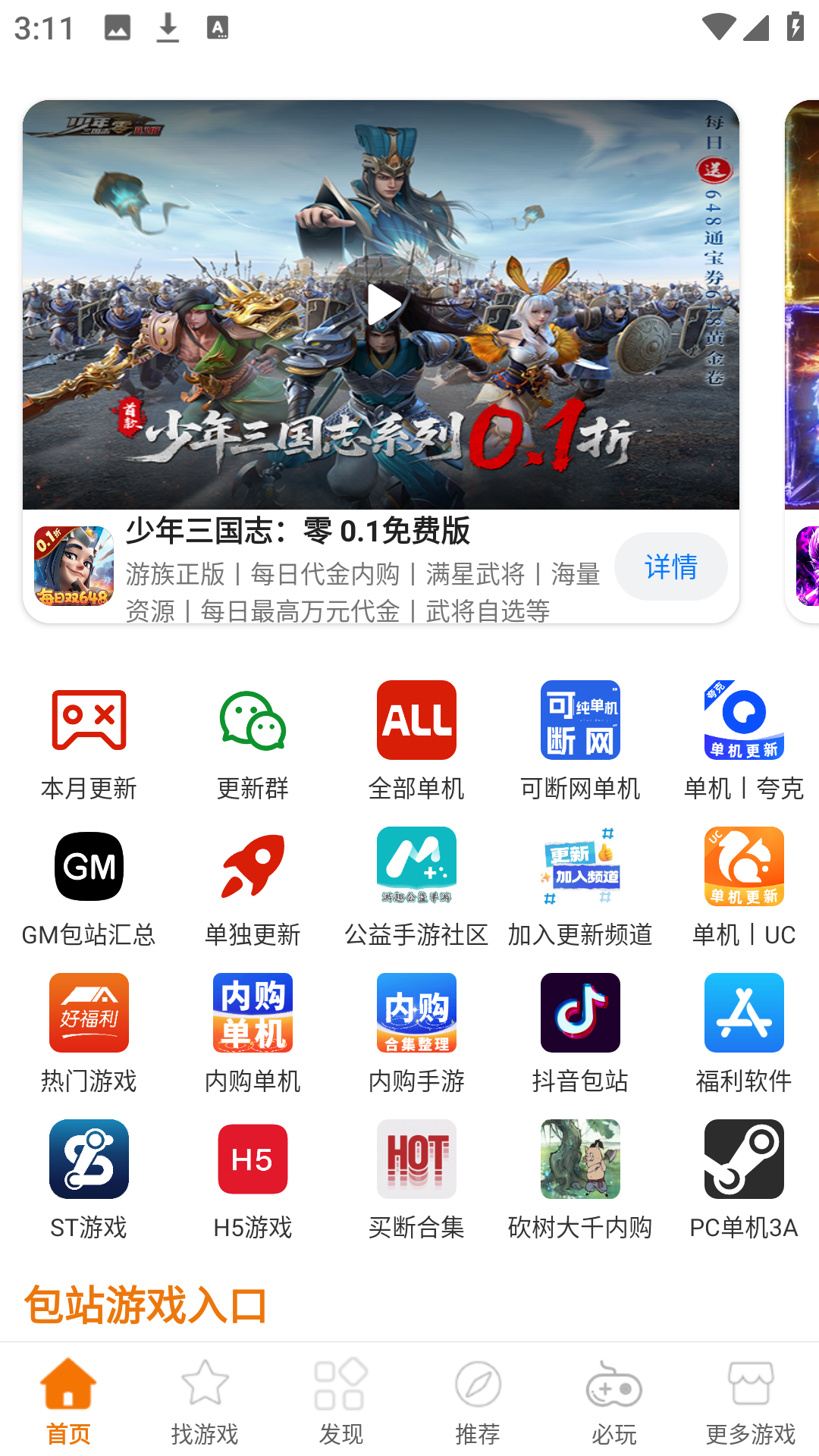The width and height of the screenshot is (819, 1456).
Task: Switch to 找游戏 tab
Action: pos(205,1401)
